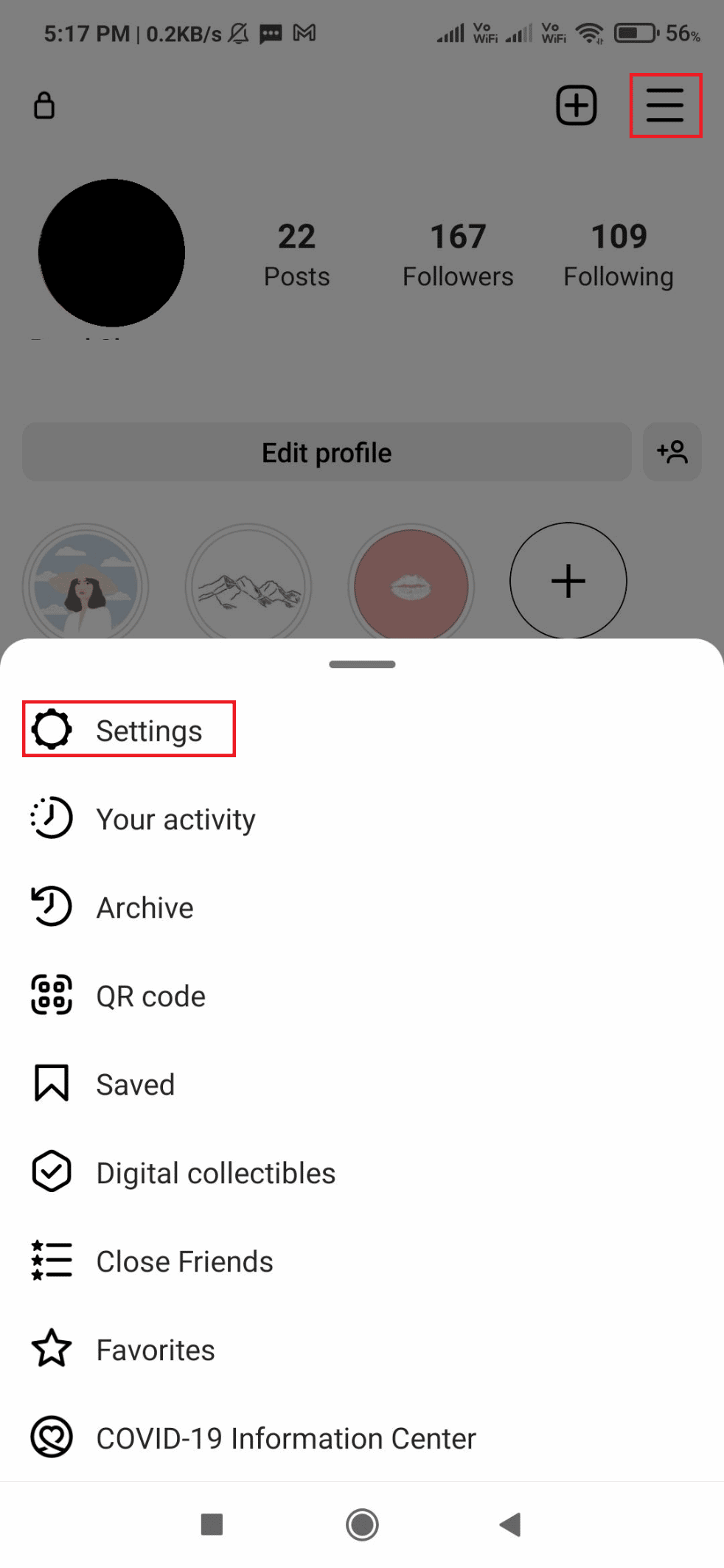Open Digital collectibles

pos(215,1173)
